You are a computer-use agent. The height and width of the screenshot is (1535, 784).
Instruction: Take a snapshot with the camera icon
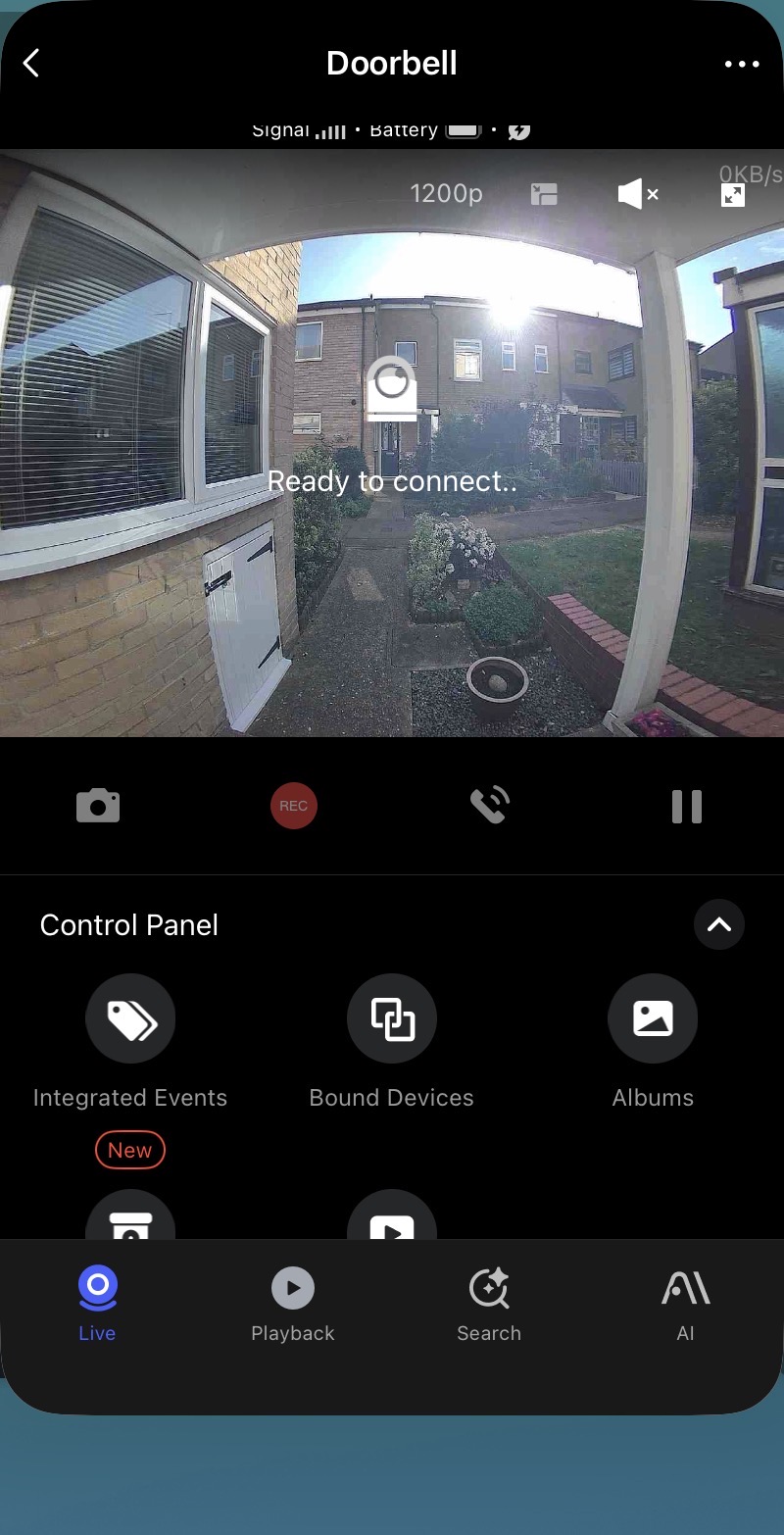[x=98, y=807]
